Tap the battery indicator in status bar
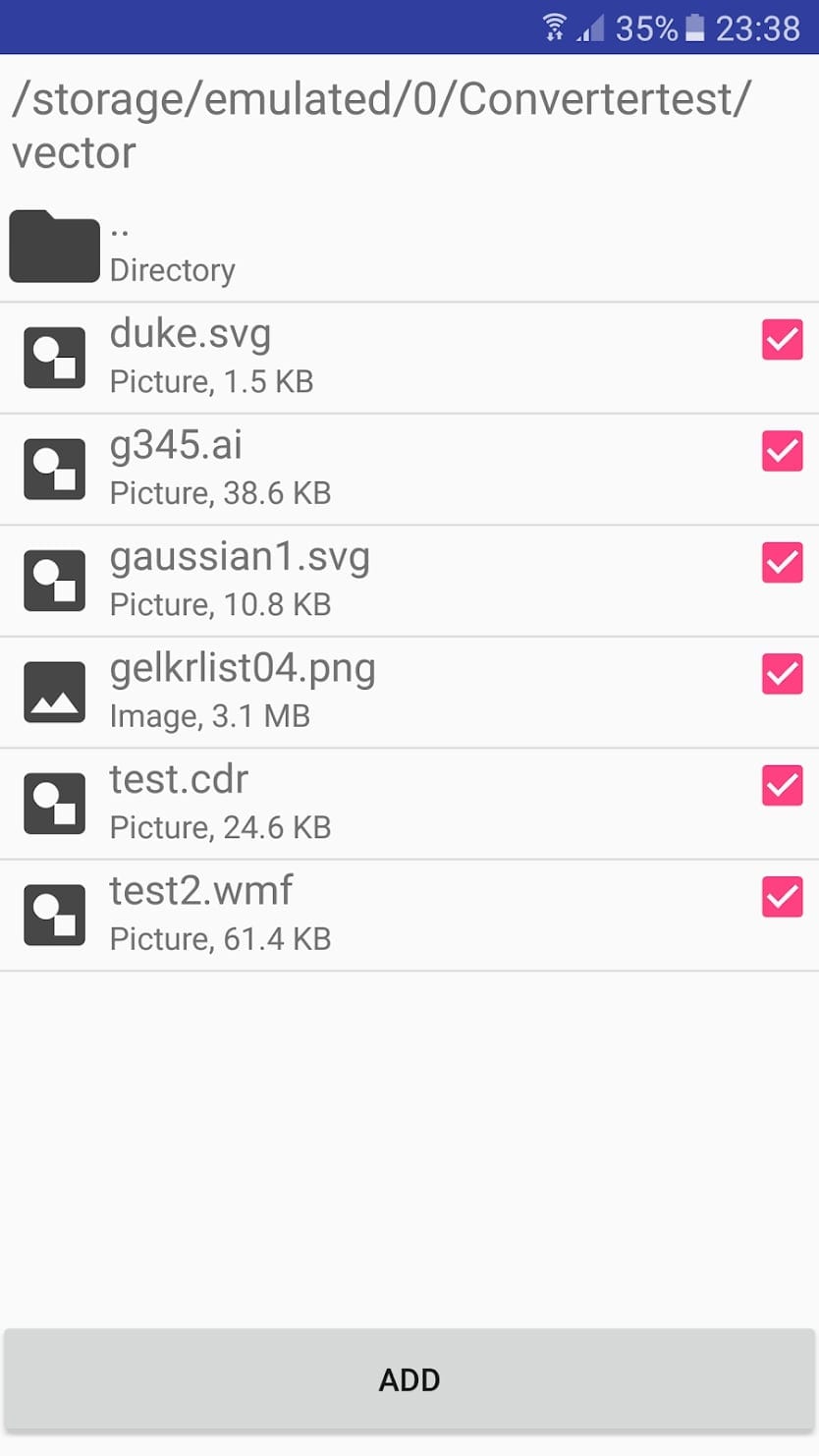819x1456 pixels. 696,28
